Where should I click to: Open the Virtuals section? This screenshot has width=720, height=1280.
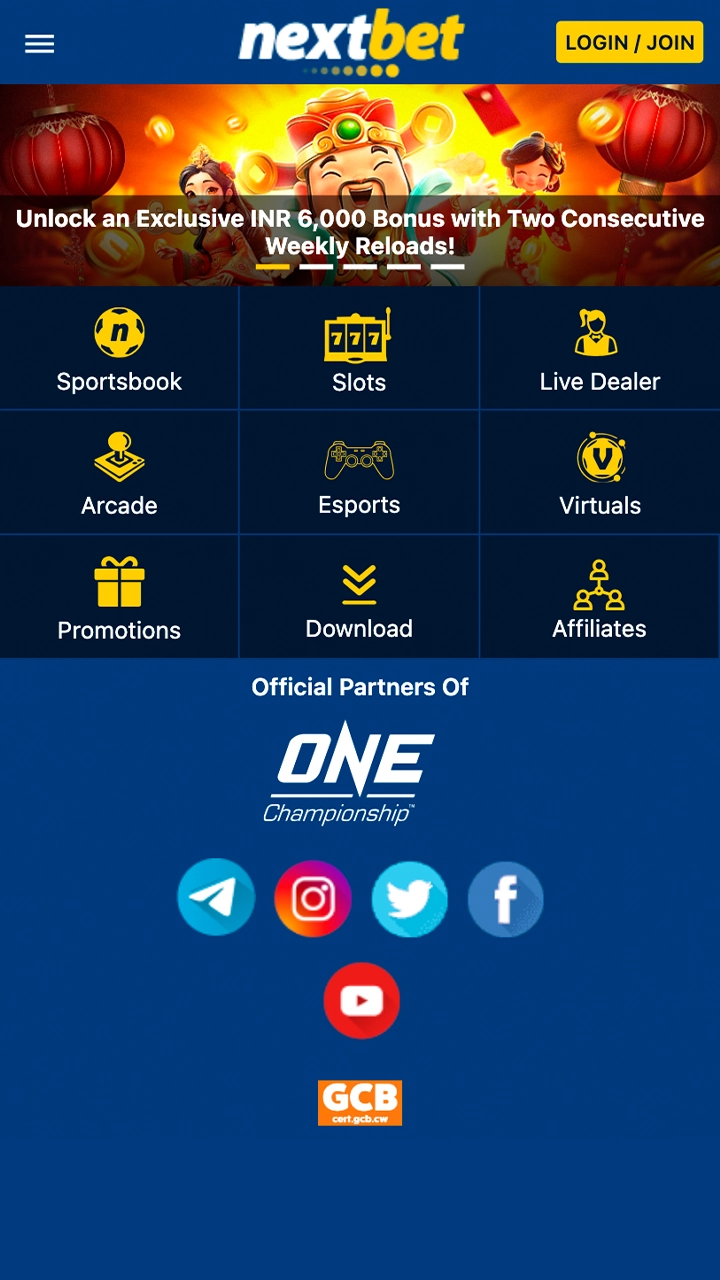tap(599, 472)
